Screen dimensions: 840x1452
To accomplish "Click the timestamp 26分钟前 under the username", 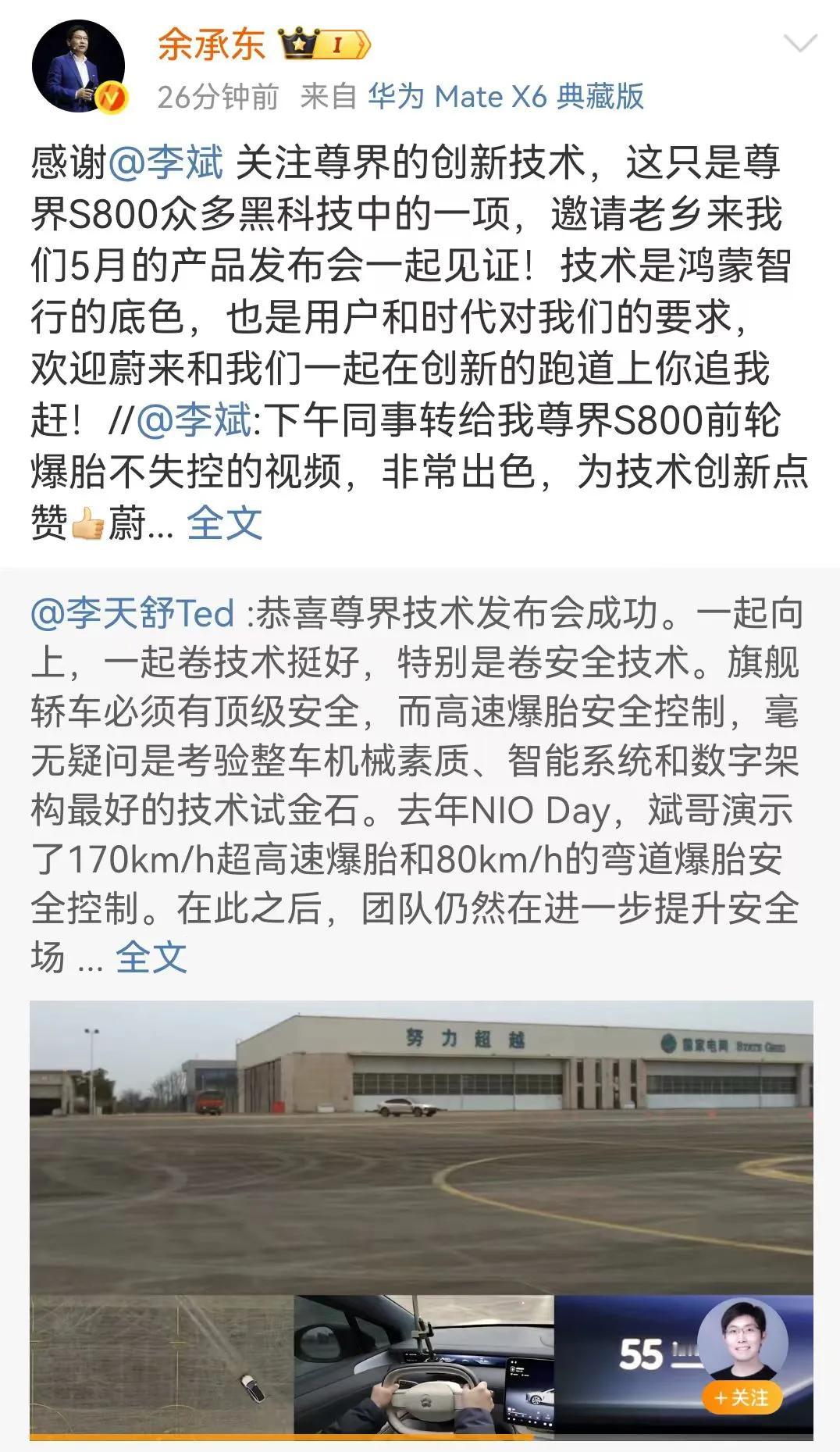I will click(215, 97).
